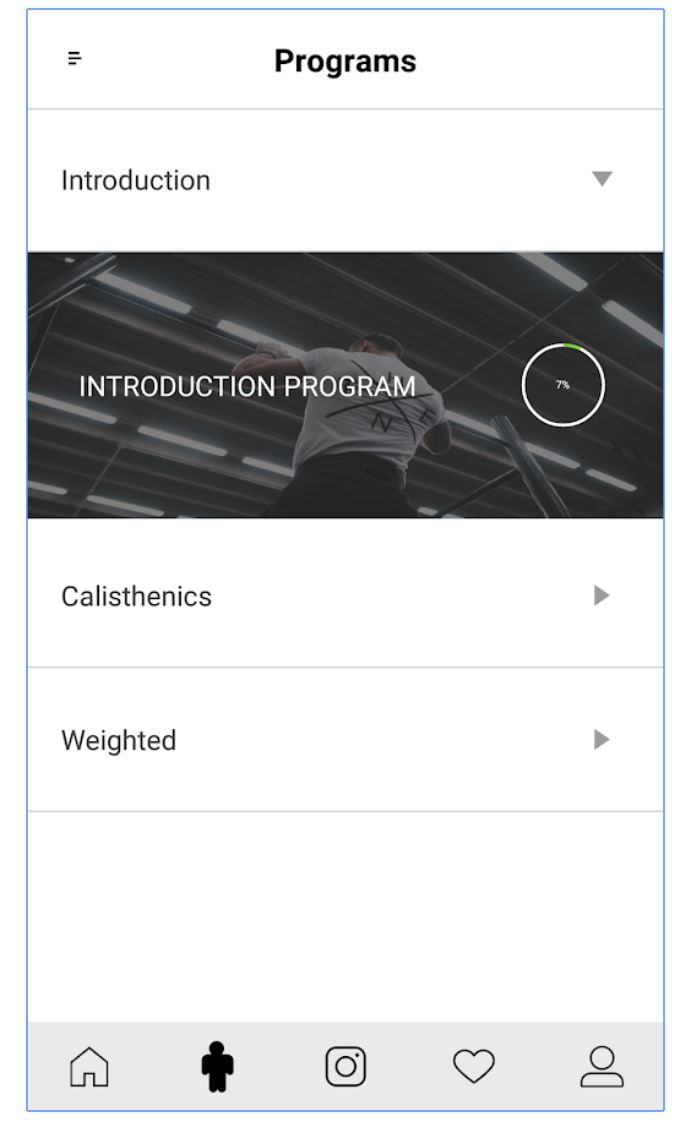The width and height of the screenshot is (687, 1121).
Task: Open the Profile tab
Action: pyautogui.click(x=602, y=1067)
